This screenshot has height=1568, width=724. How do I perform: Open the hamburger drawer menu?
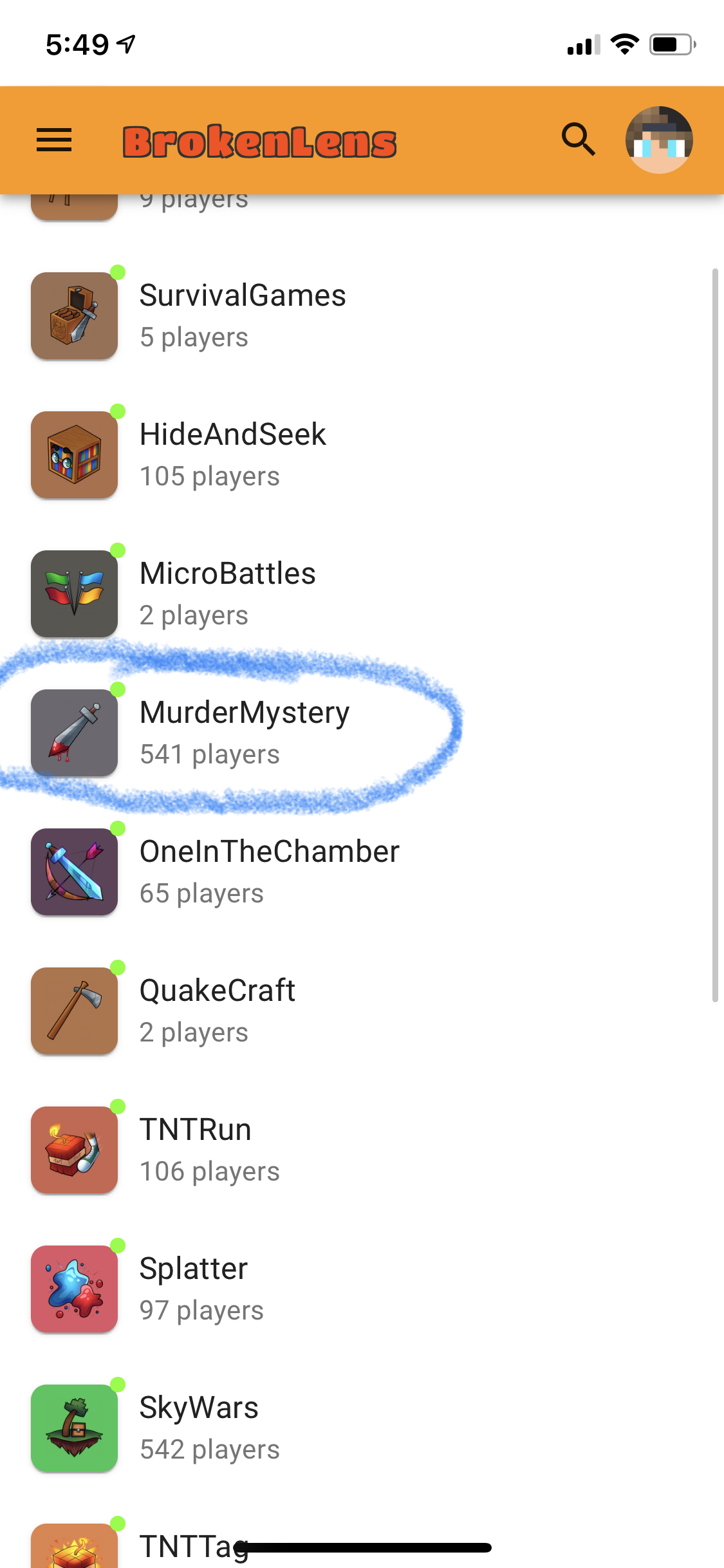(54, 140)
